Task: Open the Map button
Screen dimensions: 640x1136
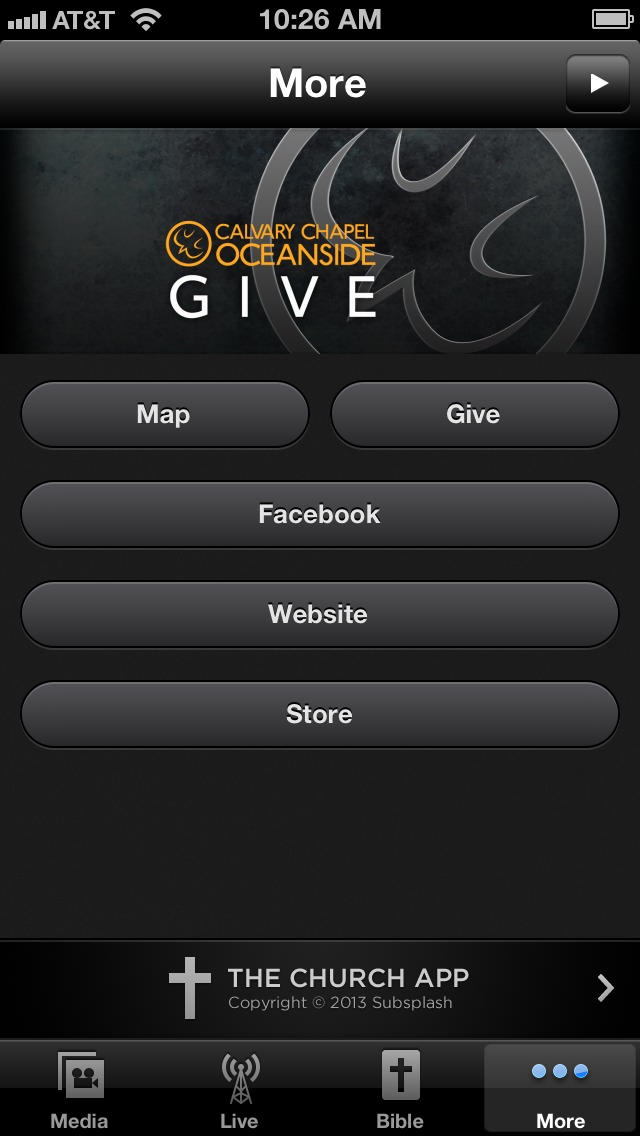Action: point(164,414)
